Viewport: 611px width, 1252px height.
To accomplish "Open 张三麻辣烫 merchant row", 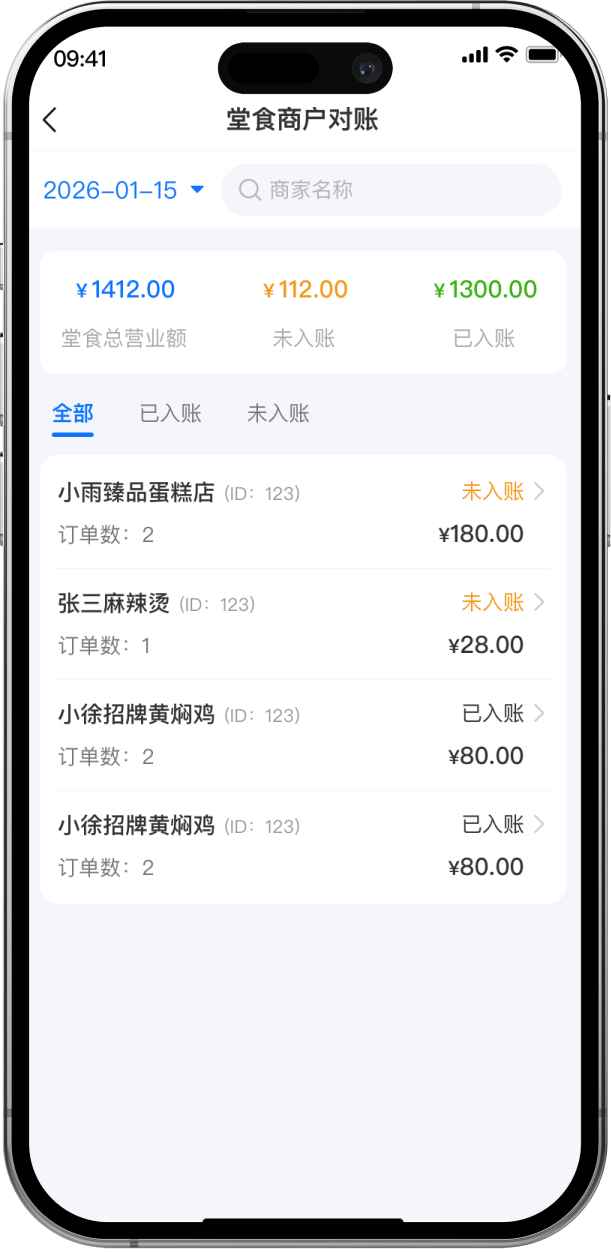I will [x=302, y=623].
